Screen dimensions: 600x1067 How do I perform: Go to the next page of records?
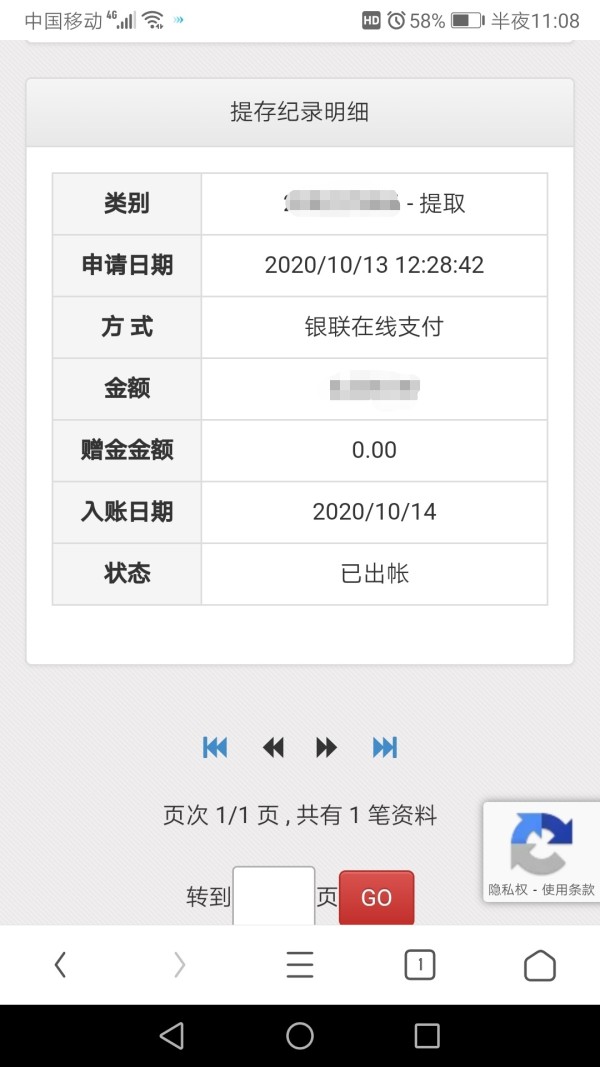coord(327,747)
